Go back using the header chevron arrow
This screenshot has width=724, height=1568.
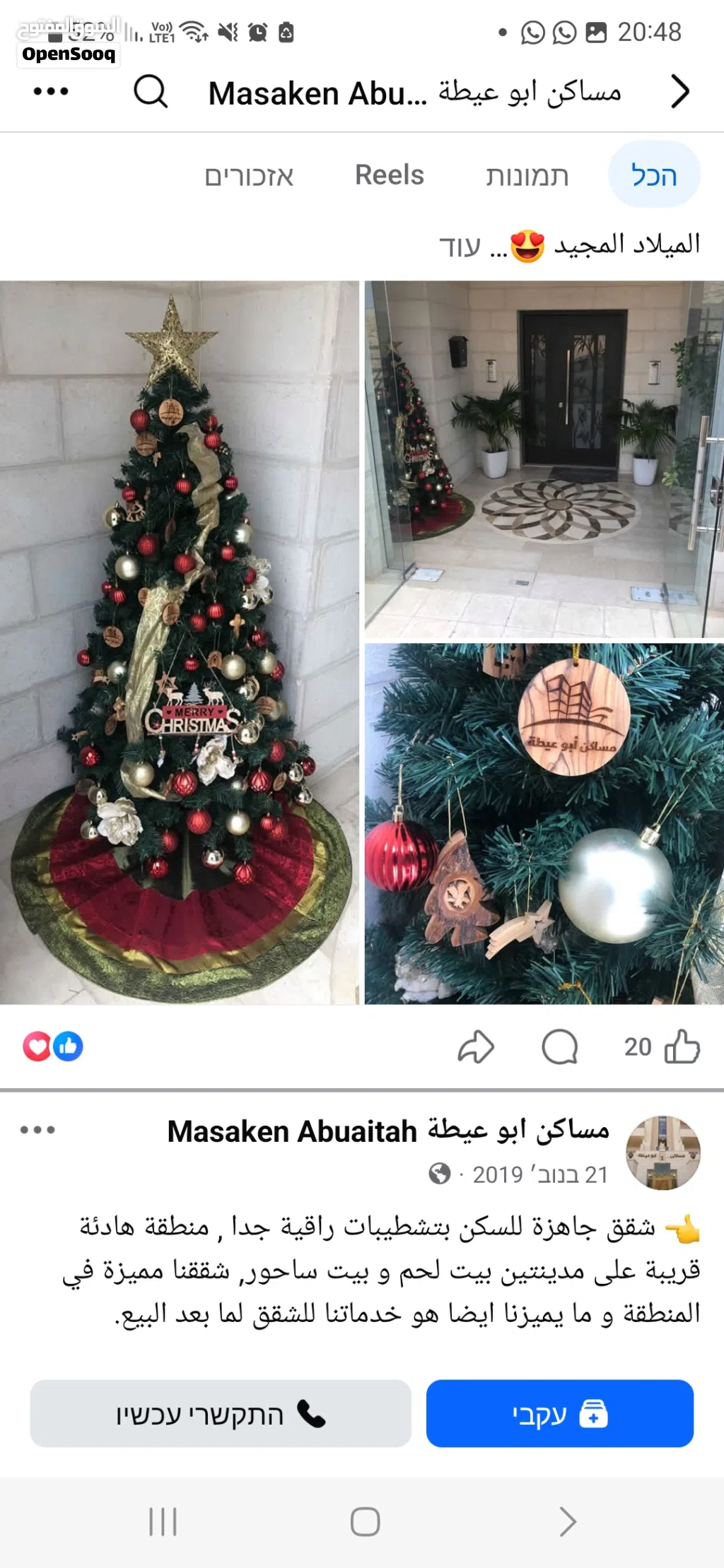point(679,91)
